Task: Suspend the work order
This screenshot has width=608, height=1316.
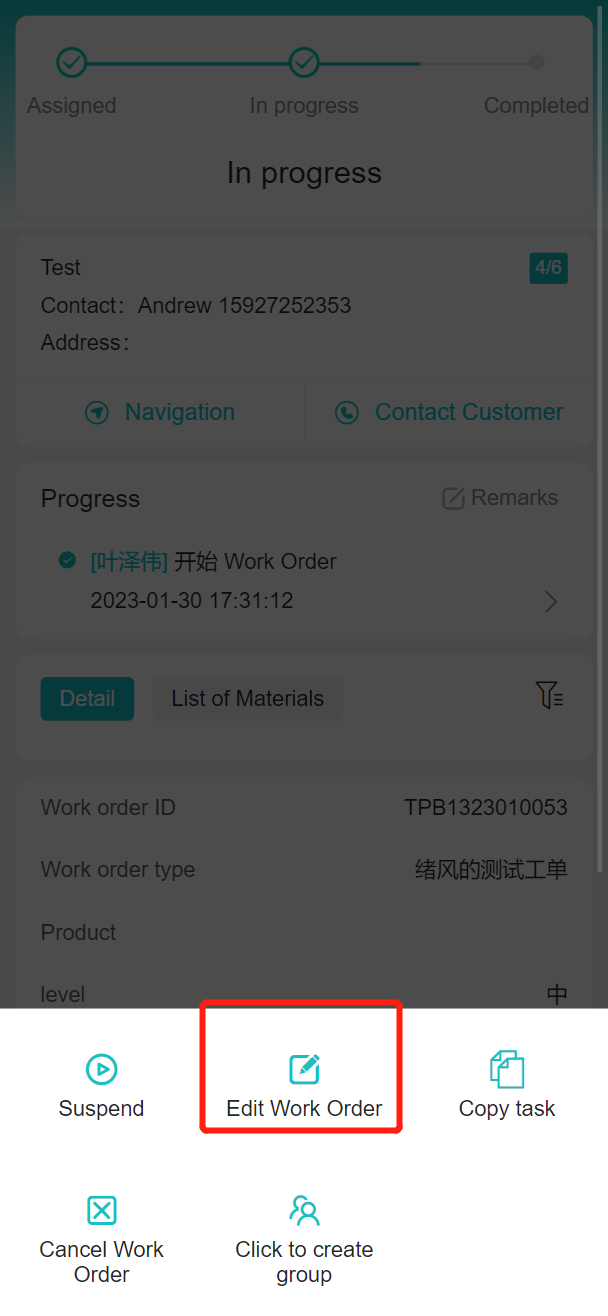Action: coord(101,1085)
